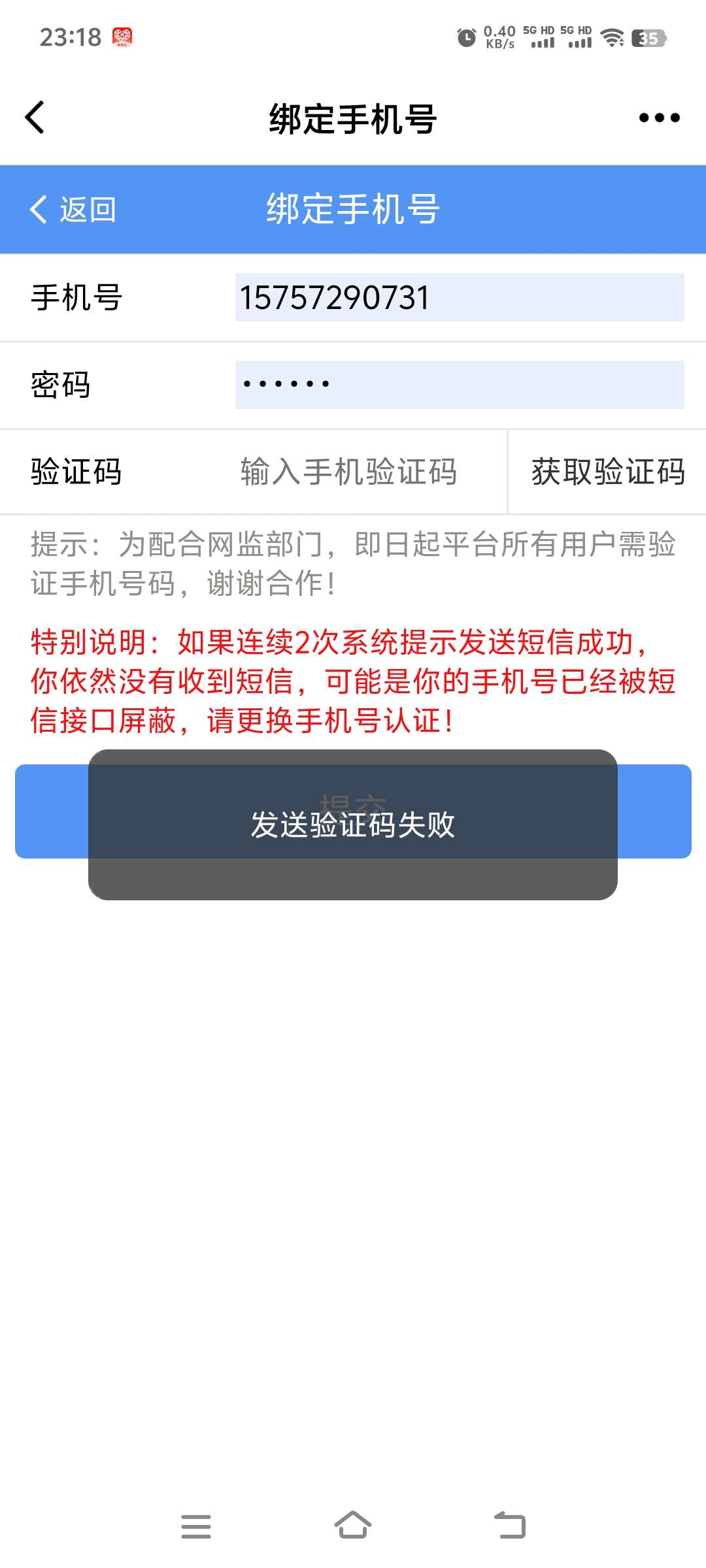Screen dimensions: 706x1568
Task: Open the recent apps menu button
Action: [x=196, y=1526]
